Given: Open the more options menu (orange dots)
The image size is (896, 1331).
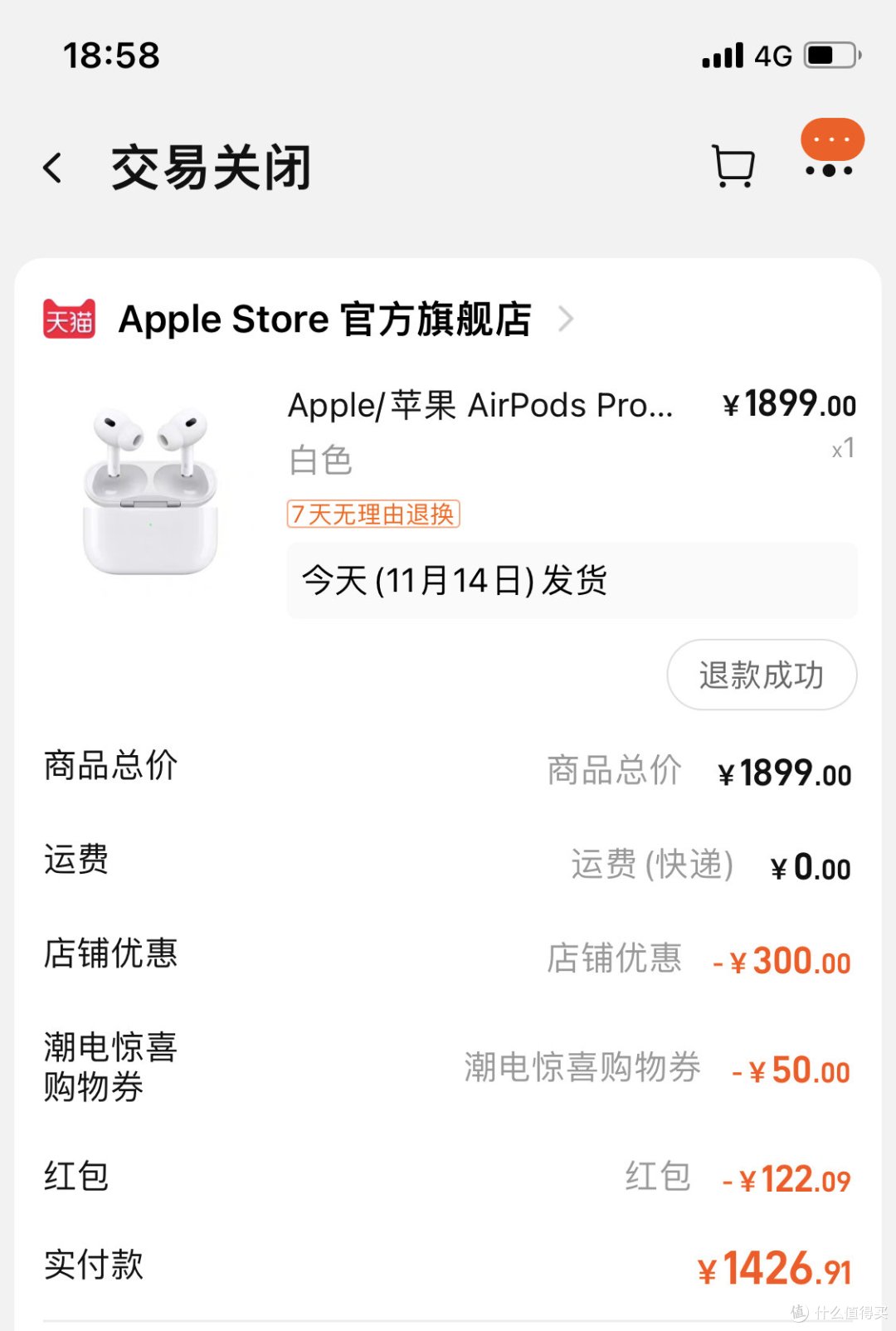Looking at the screenshot, I should (832, 150).
